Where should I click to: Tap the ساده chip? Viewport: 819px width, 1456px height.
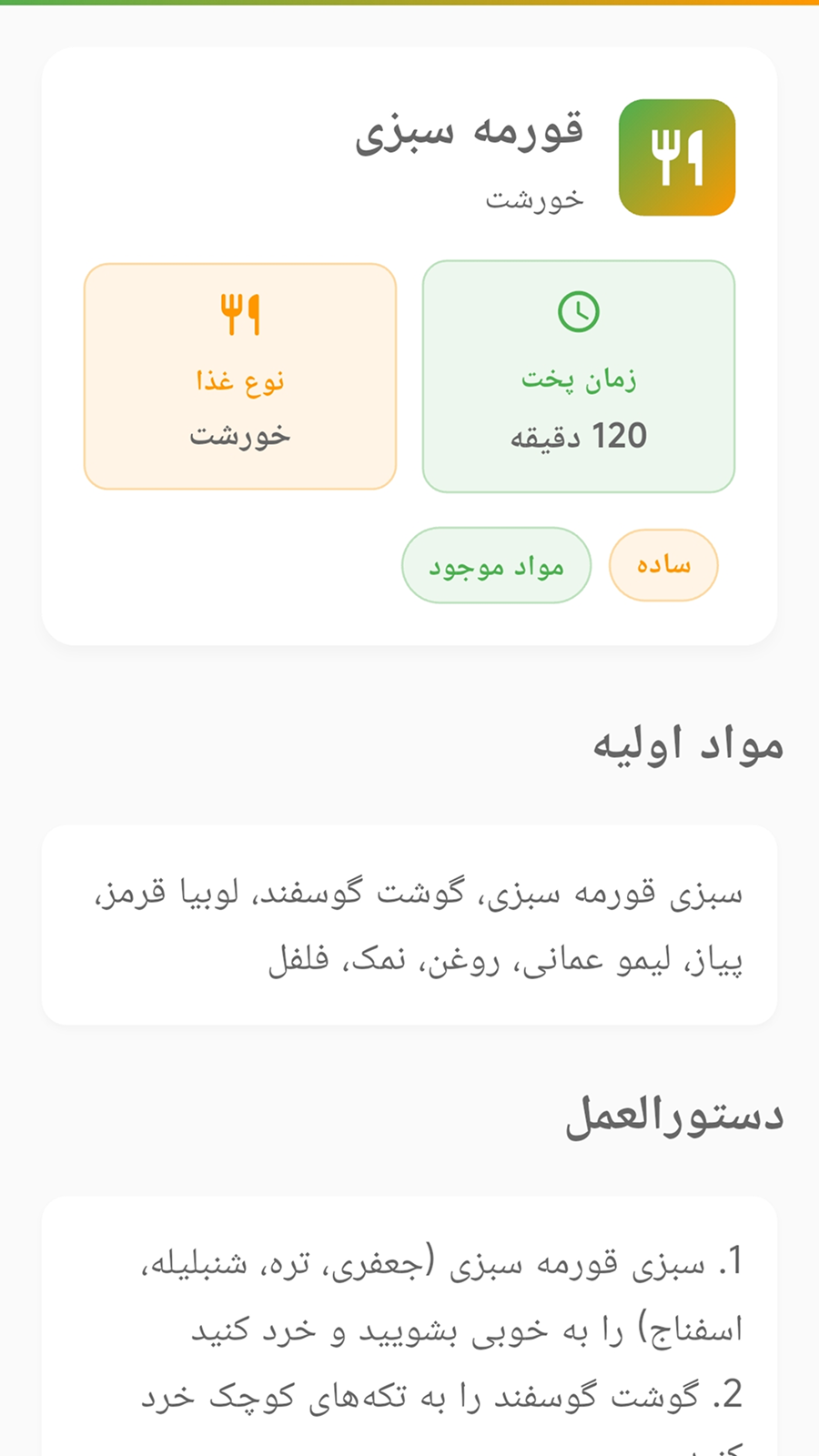coord(663,565)
